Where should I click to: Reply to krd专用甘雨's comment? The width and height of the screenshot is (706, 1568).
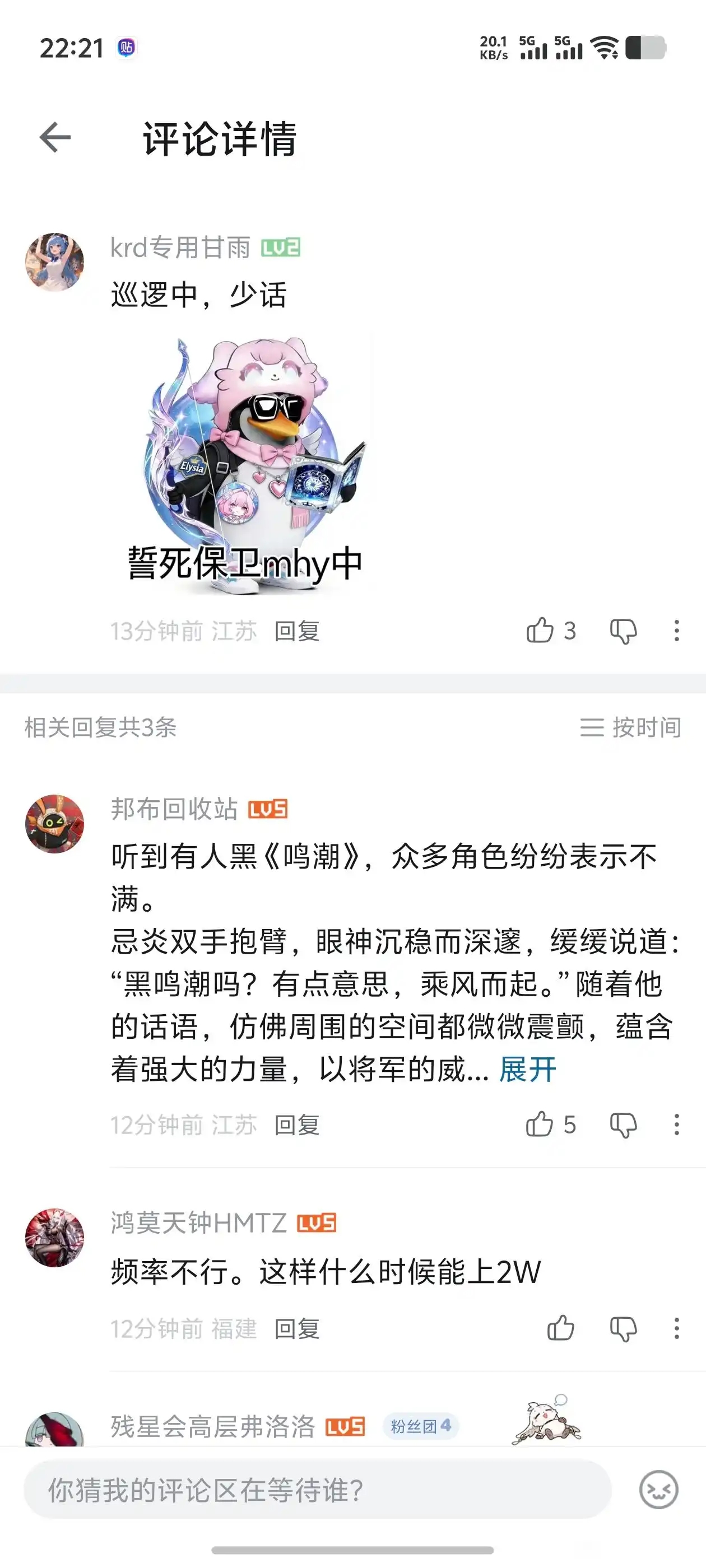(x=296, y=631)
